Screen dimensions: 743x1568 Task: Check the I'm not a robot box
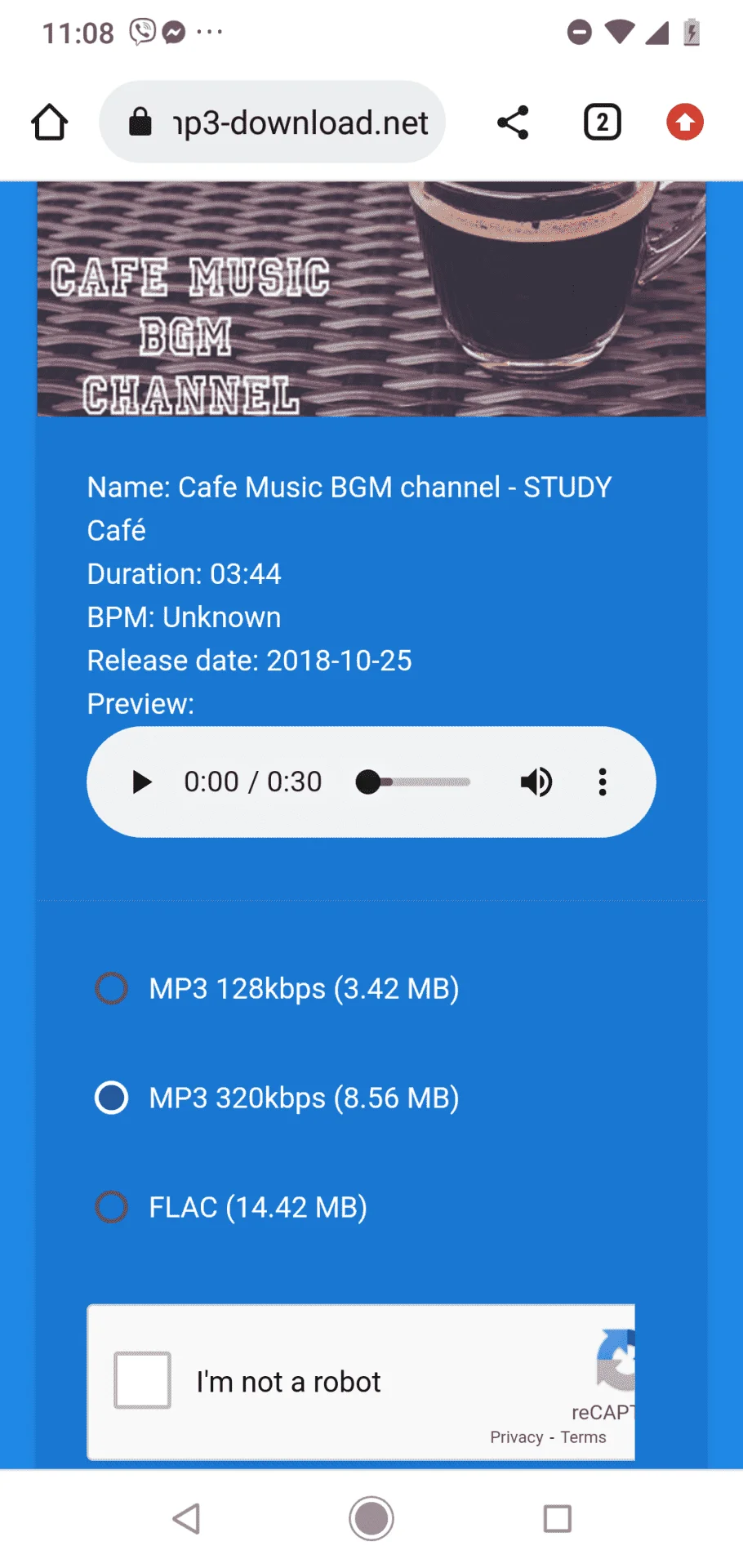[142, 1380]
